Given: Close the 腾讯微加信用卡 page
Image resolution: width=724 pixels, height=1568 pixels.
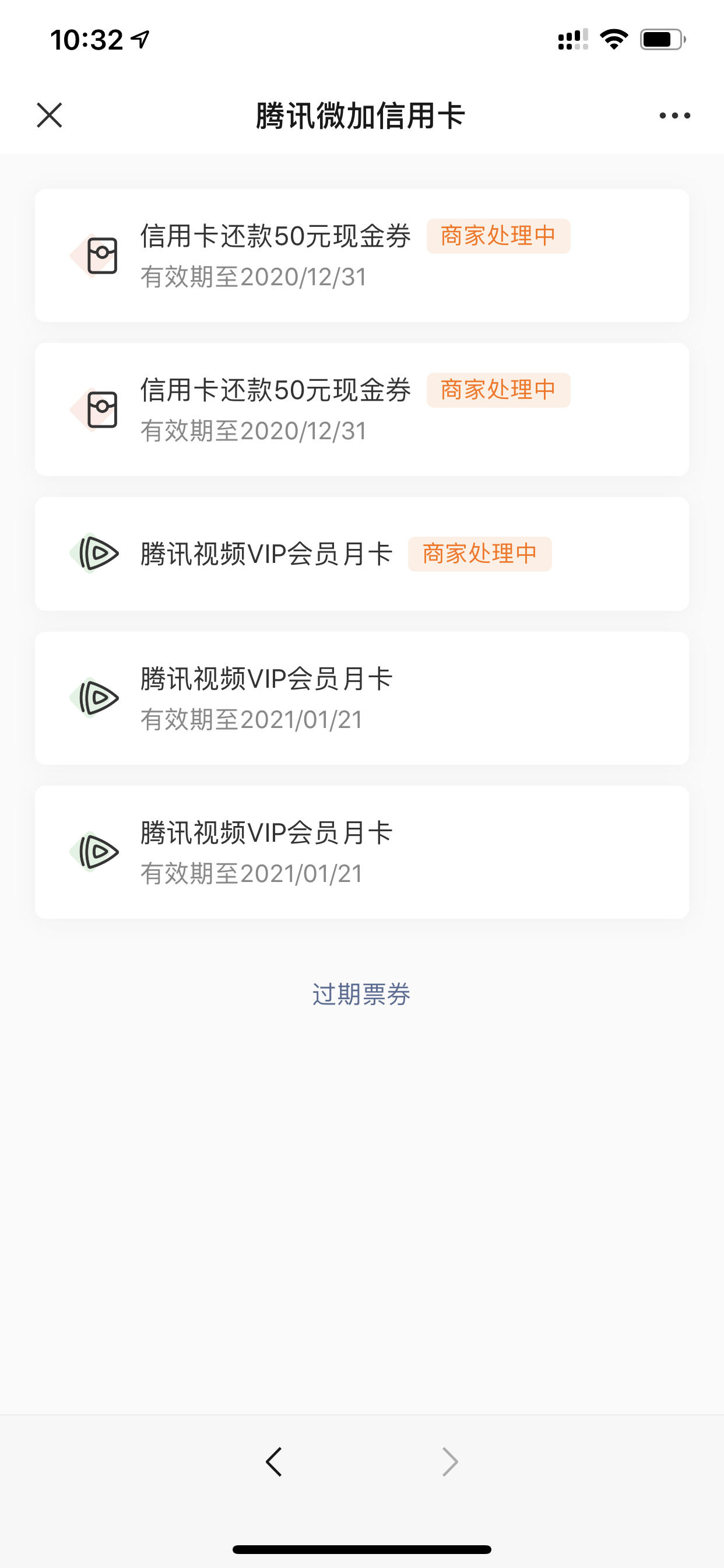Looking at the screenshot, I should tap(50, 115).
